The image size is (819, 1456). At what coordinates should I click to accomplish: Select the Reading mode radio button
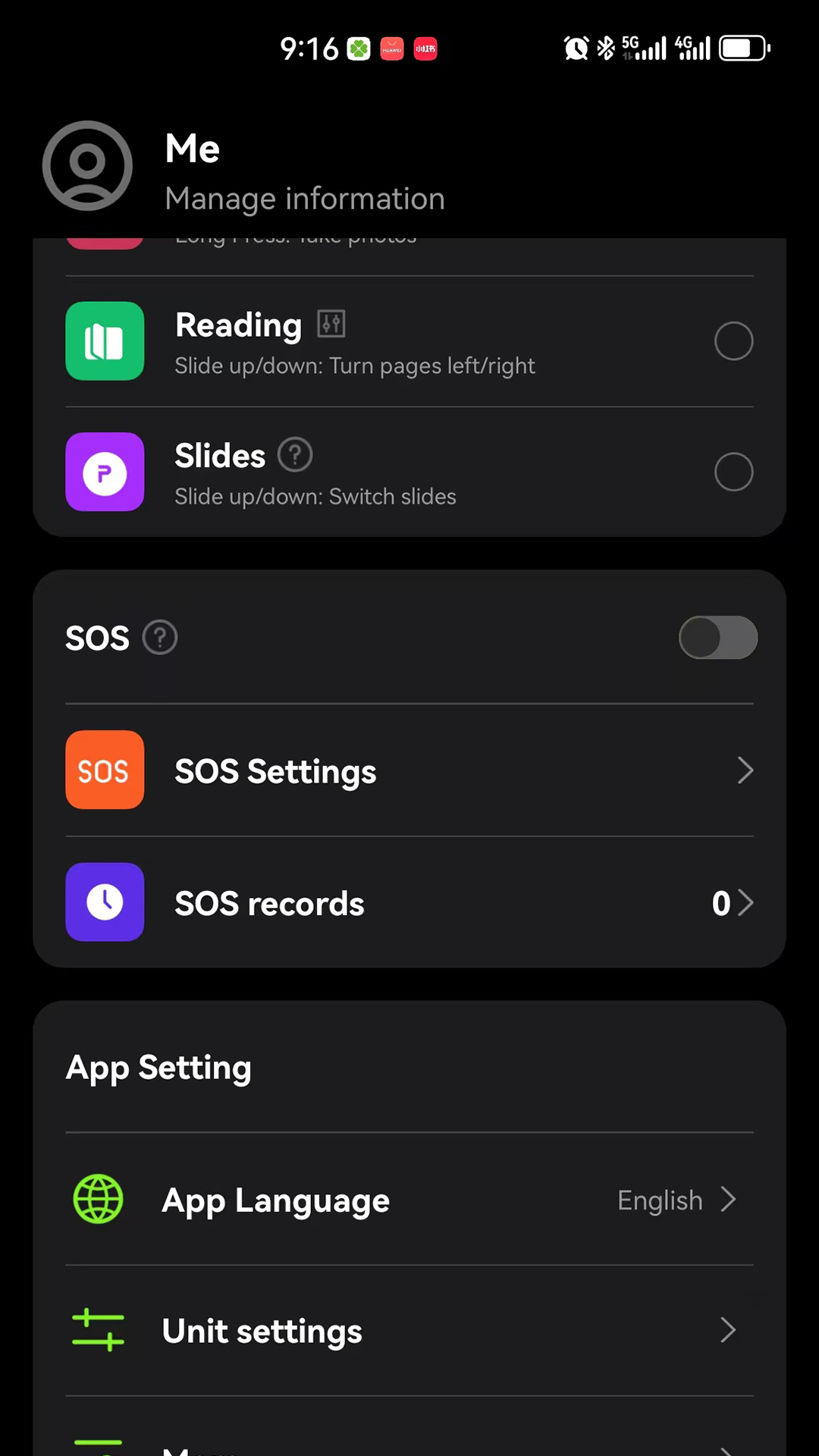(733, 341)
